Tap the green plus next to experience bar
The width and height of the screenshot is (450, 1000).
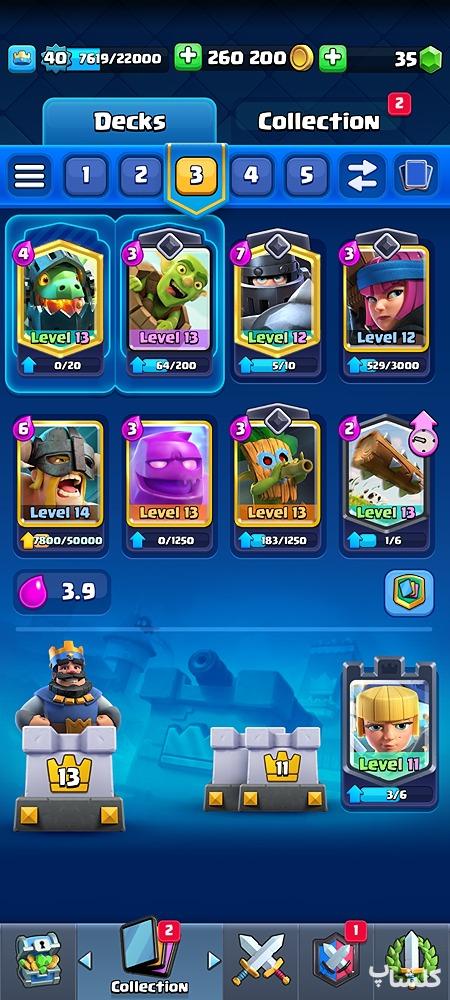(x=187, y=59)
